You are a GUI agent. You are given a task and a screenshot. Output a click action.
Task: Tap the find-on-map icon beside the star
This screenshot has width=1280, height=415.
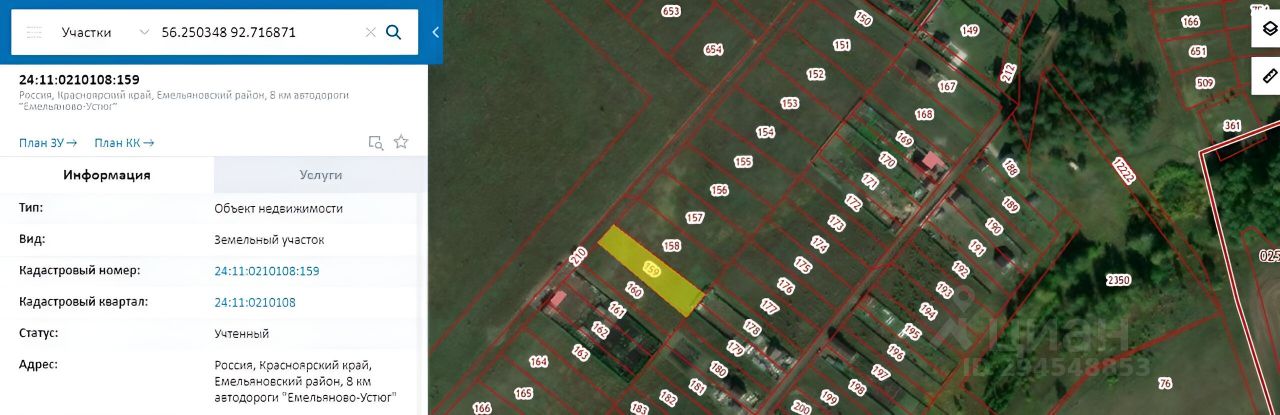point(376,142)
